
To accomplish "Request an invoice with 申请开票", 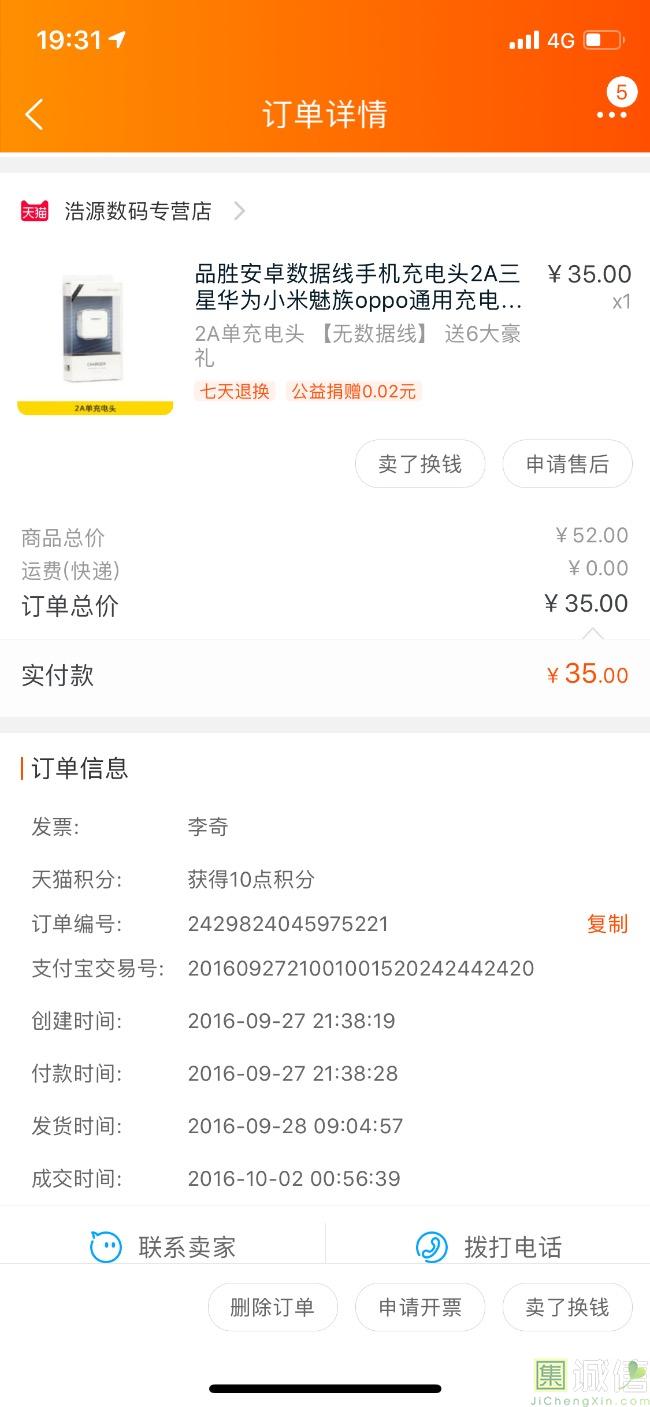I will (x=420, y=1307).
